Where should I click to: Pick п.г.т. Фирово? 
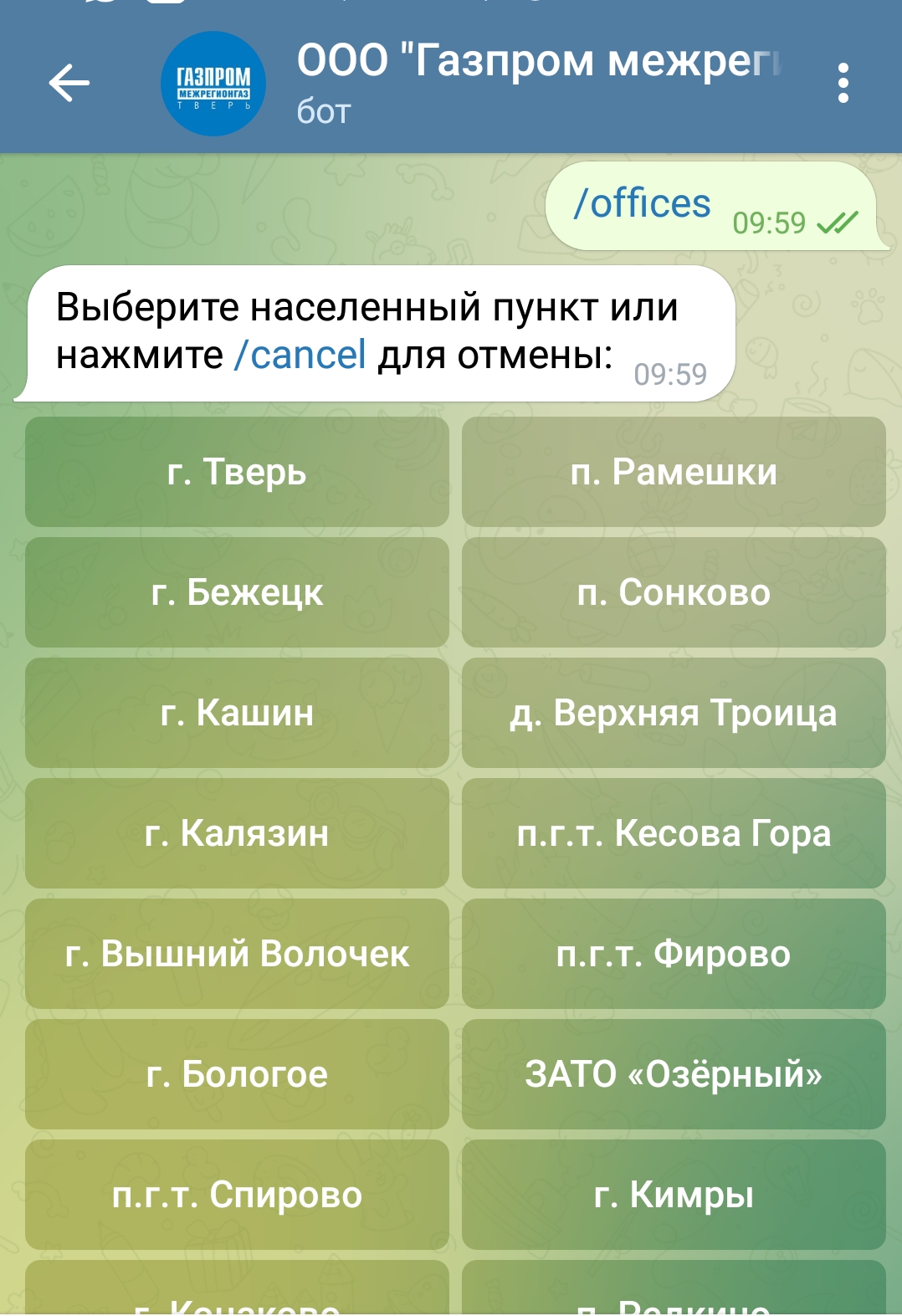point(674,954)
